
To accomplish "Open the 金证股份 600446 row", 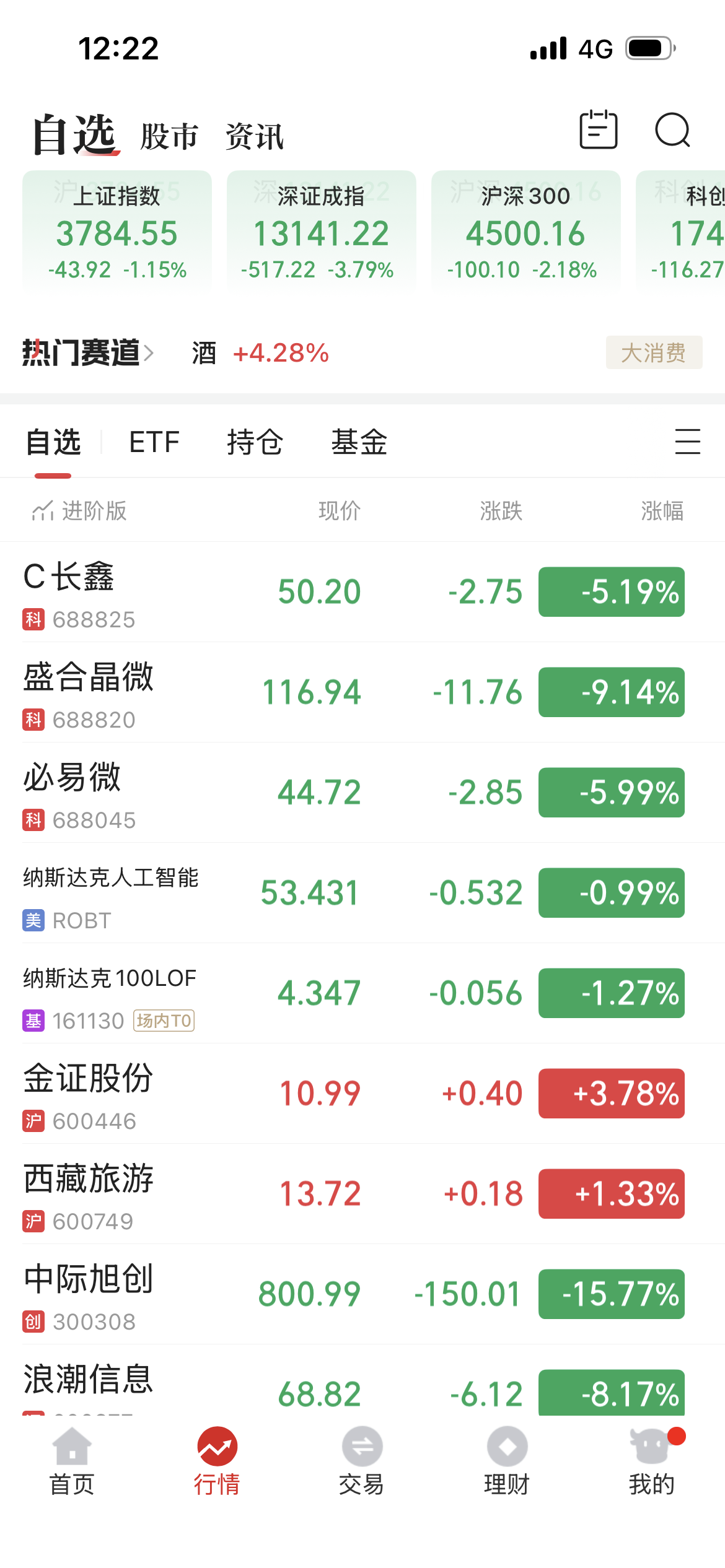I will 362,1094.
